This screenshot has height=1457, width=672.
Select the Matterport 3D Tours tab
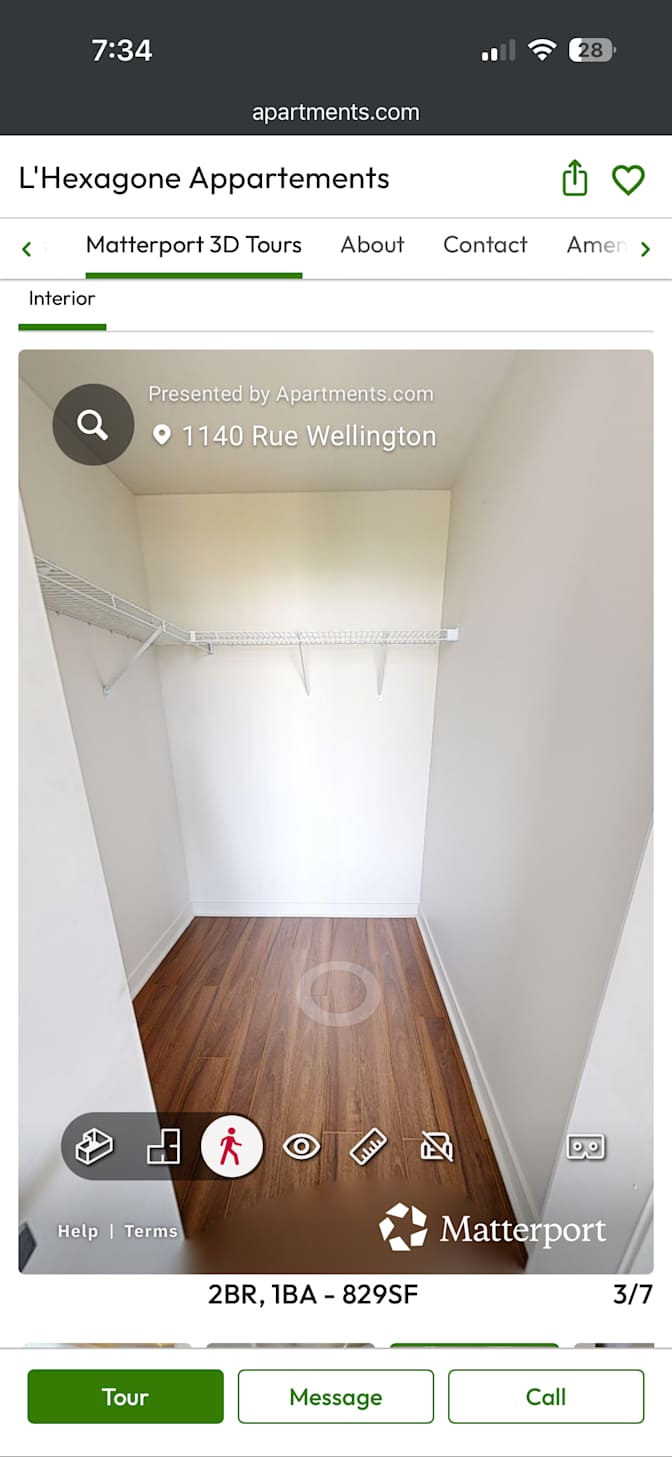[194, 245]
